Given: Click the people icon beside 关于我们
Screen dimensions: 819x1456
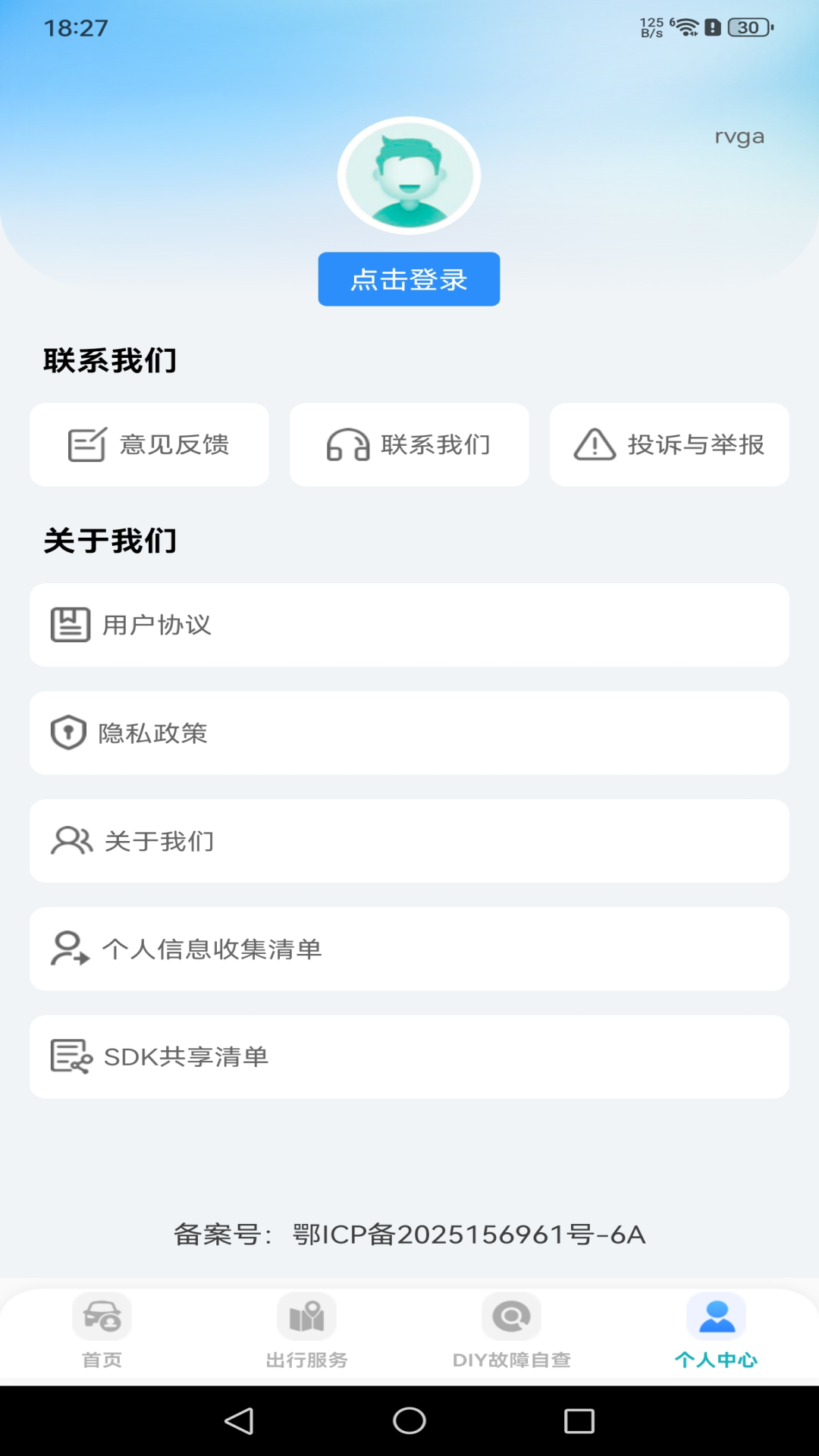Looking at the screenshot, I should coord(69,840).
